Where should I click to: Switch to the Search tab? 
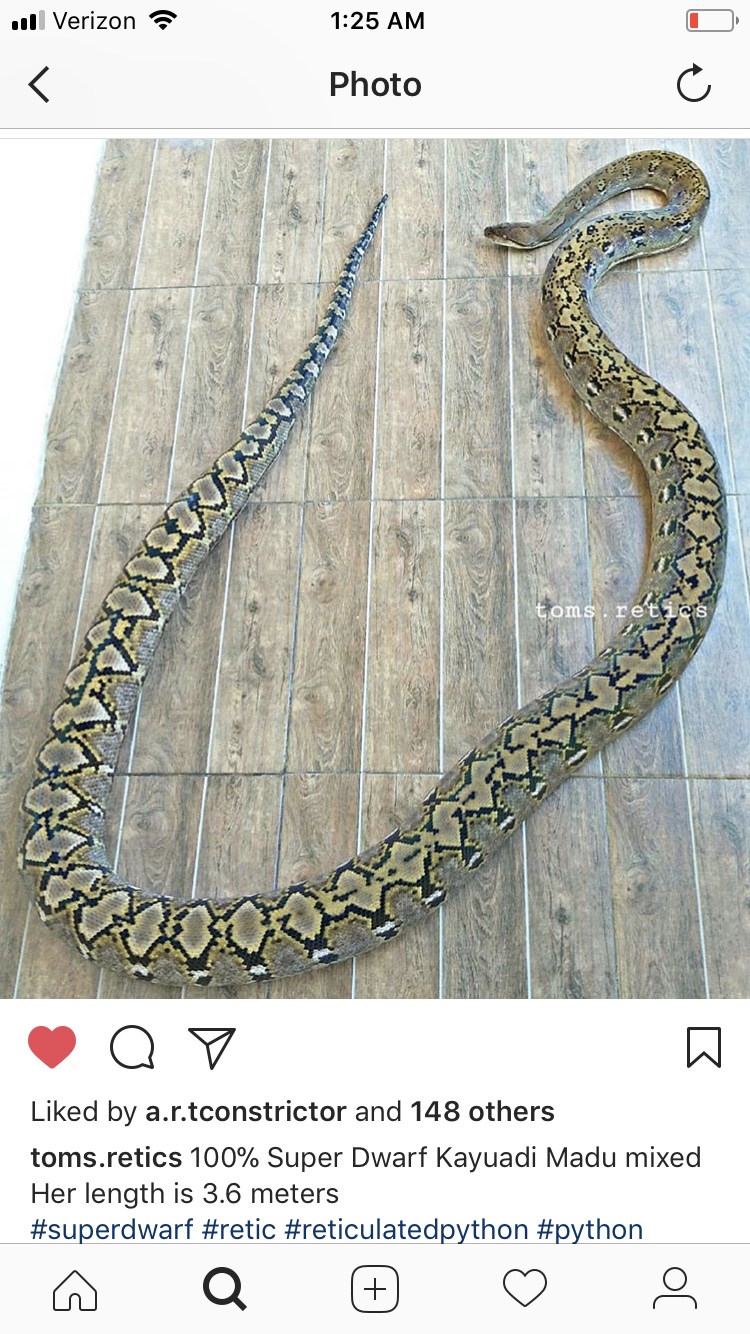[225, 1289]
